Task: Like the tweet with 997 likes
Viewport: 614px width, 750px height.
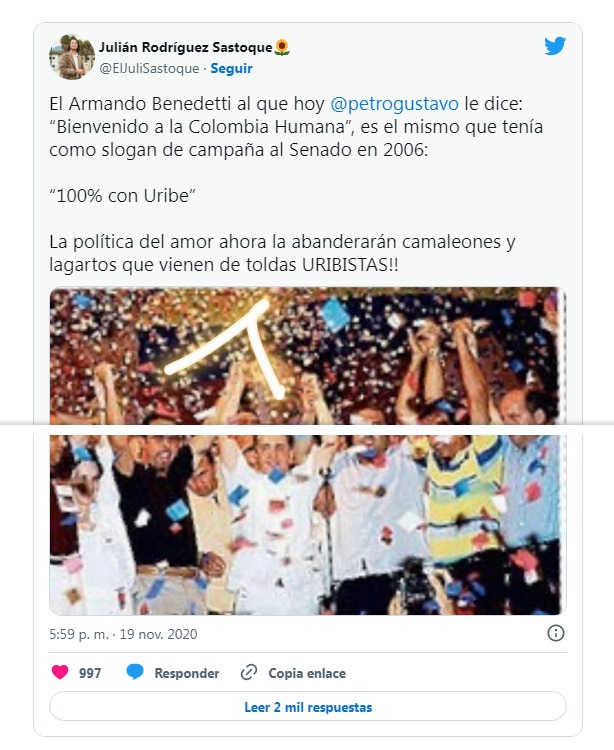Action: click(x=60, y=673)
